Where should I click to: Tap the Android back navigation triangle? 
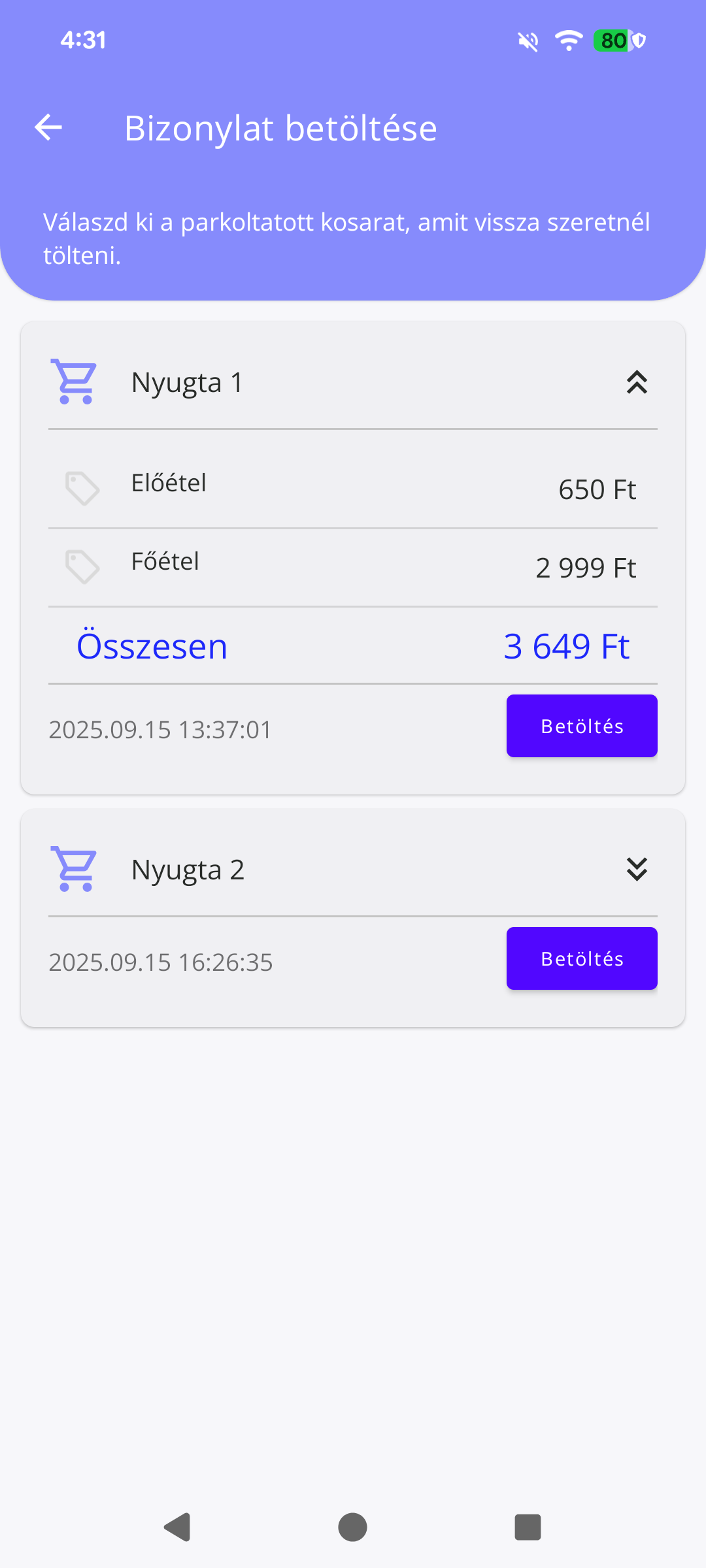click(x=176, y=1527)
